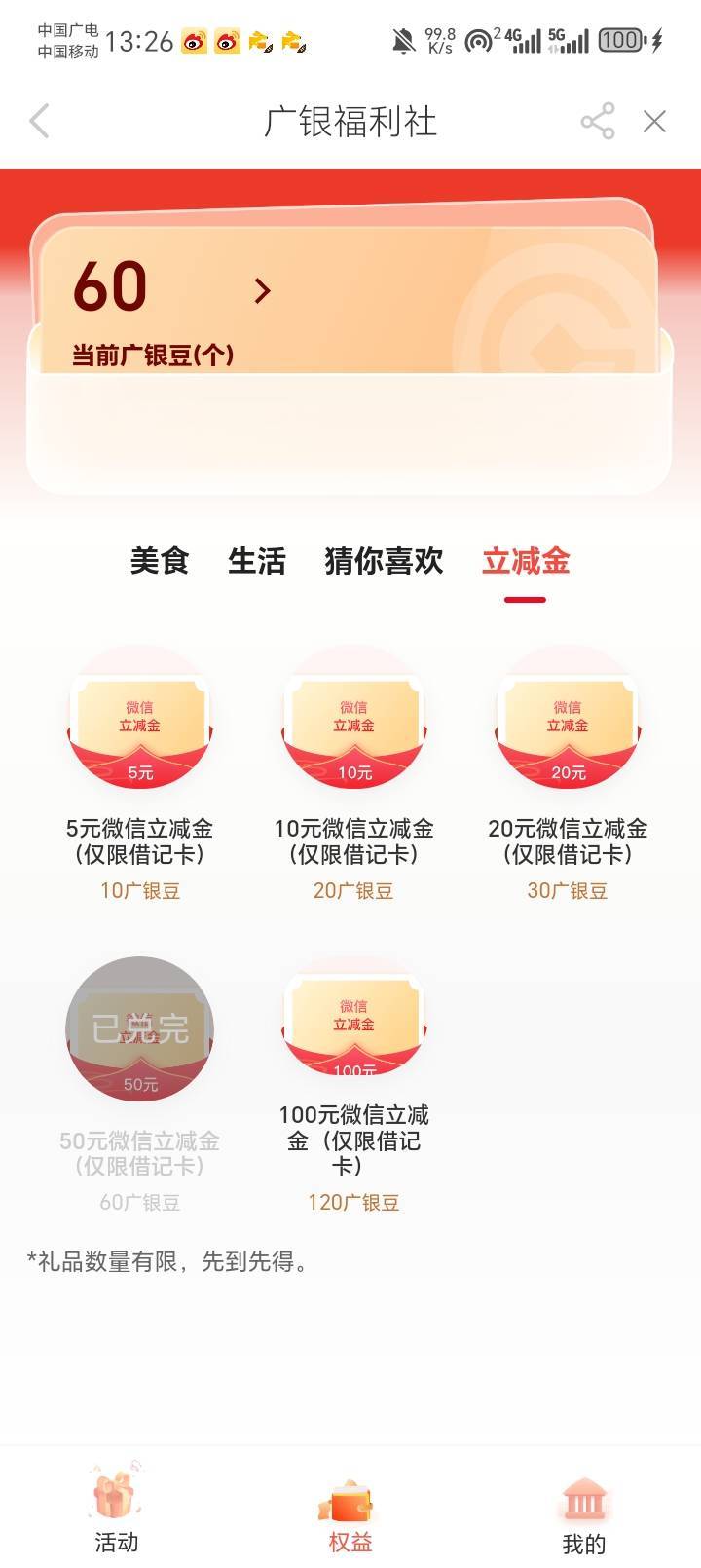The image size is (701, 1568).
Task: Switch to the 生活 tab
Action: [x=257, y=561]
